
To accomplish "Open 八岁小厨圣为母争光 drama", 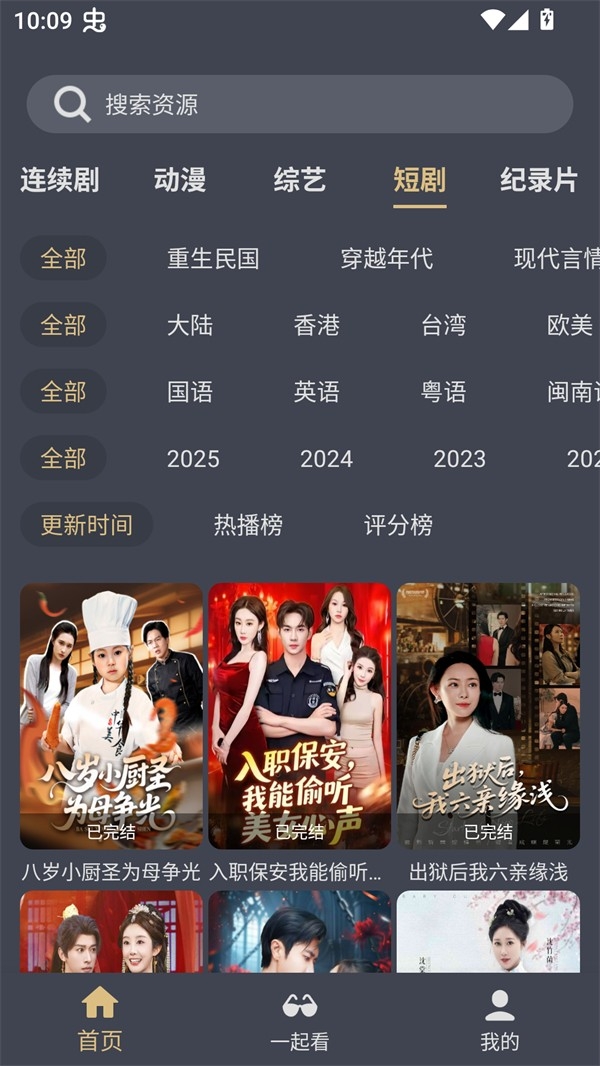I will point(111,716).
